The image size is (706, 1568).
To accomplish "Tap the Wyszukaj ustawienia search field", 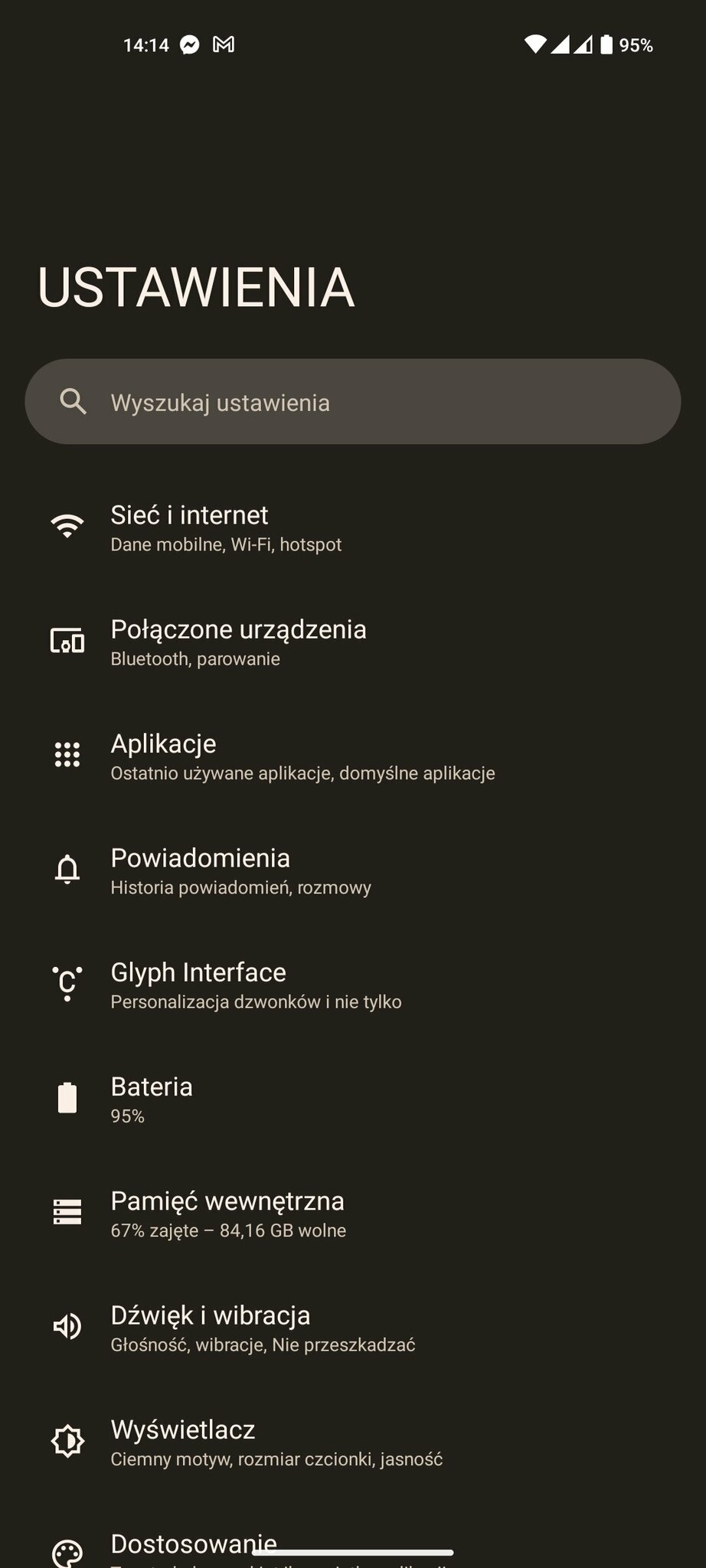I will point(353,402).
